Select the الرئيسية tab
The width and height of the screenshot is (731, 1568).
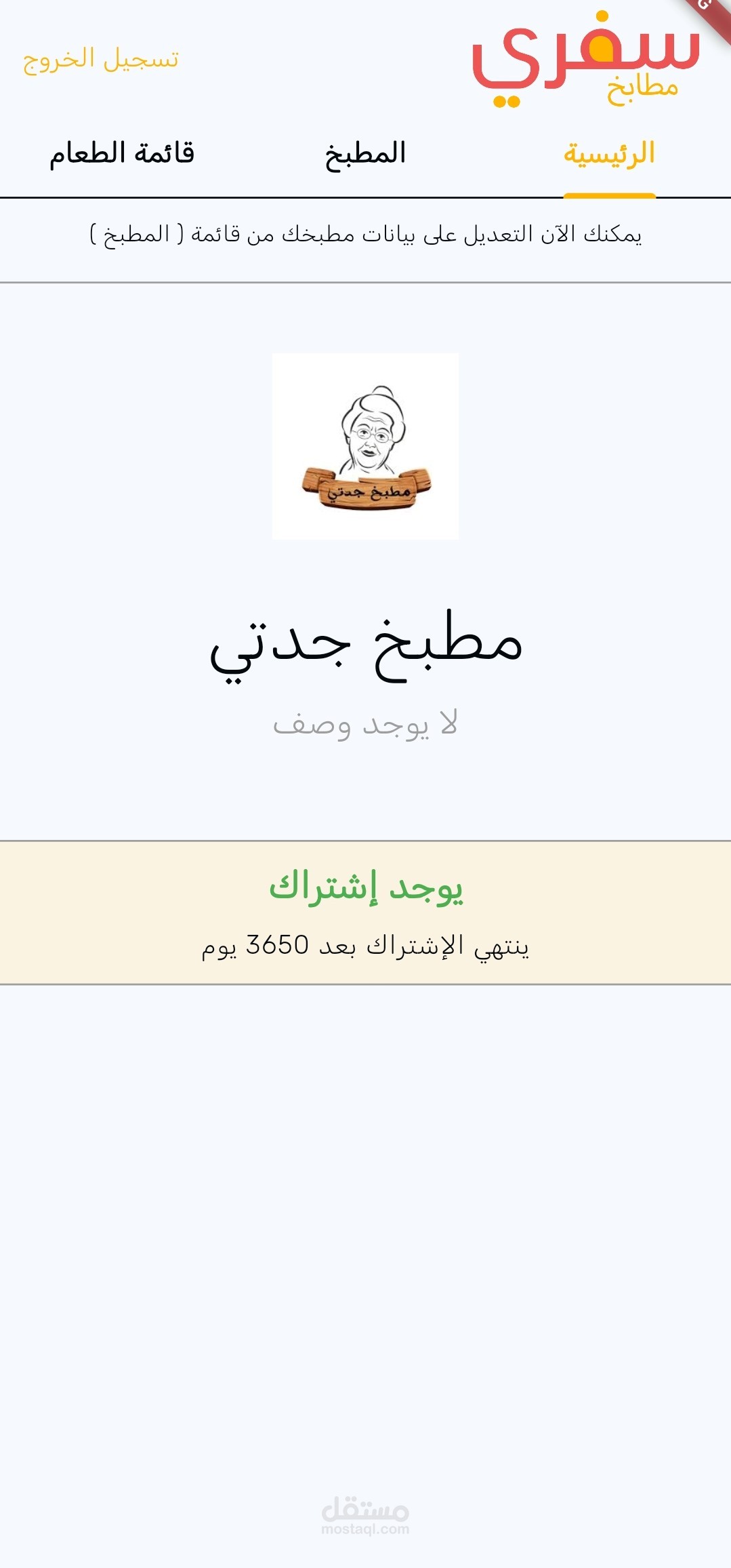(609, 154)
